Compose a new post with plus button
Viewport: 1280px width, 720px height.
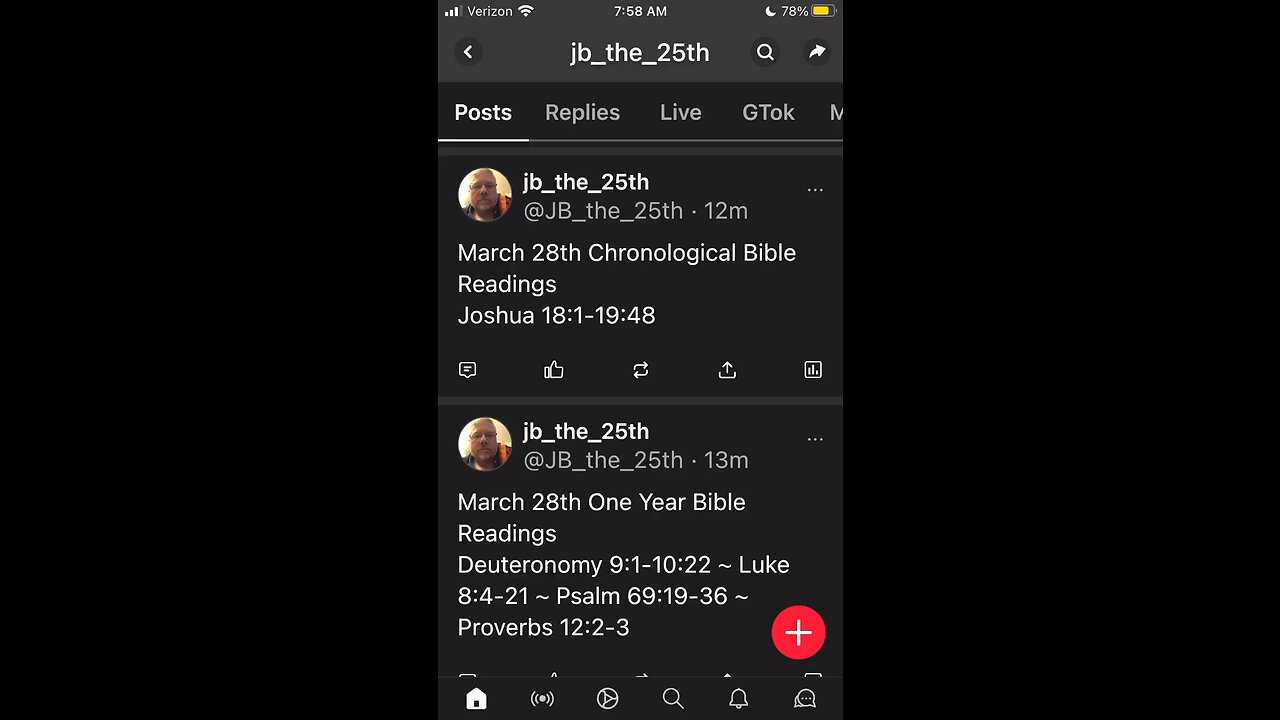[798, 632]
